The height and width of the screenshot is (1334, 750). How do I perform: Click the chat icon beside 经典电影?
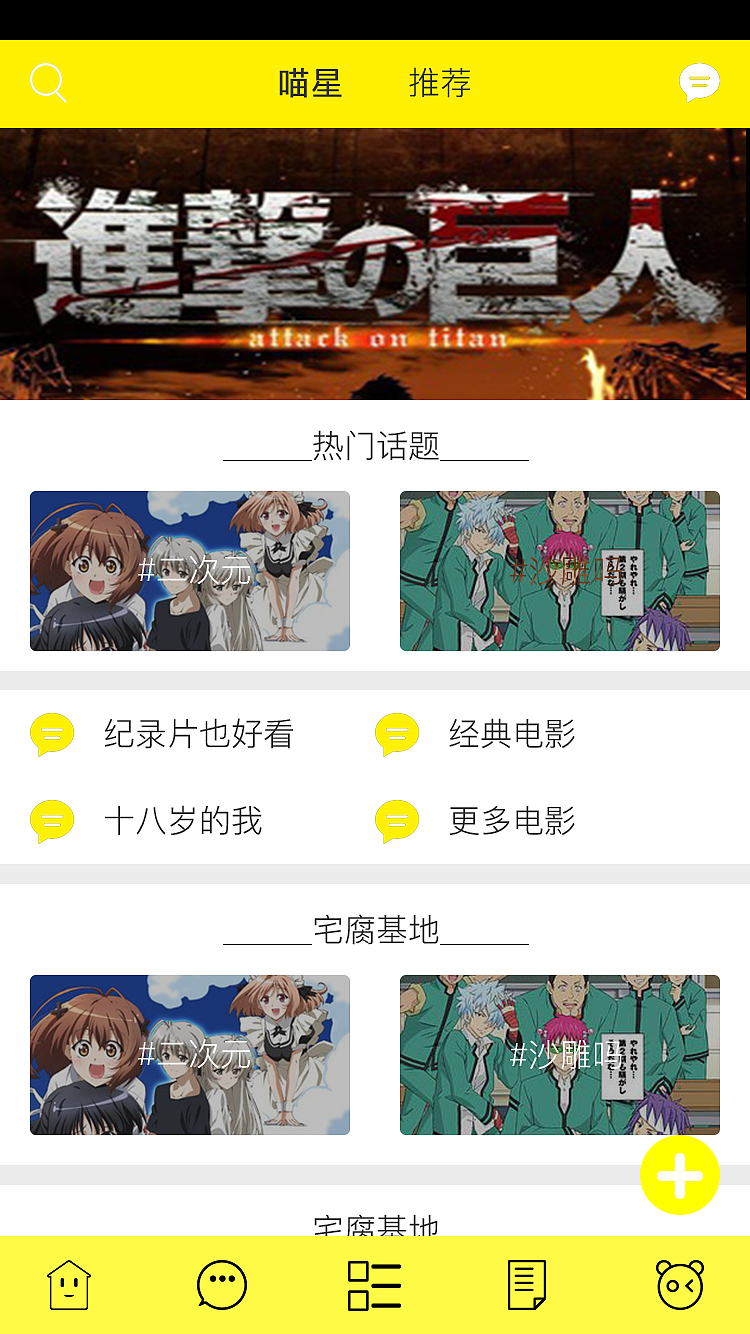(396, 734)
